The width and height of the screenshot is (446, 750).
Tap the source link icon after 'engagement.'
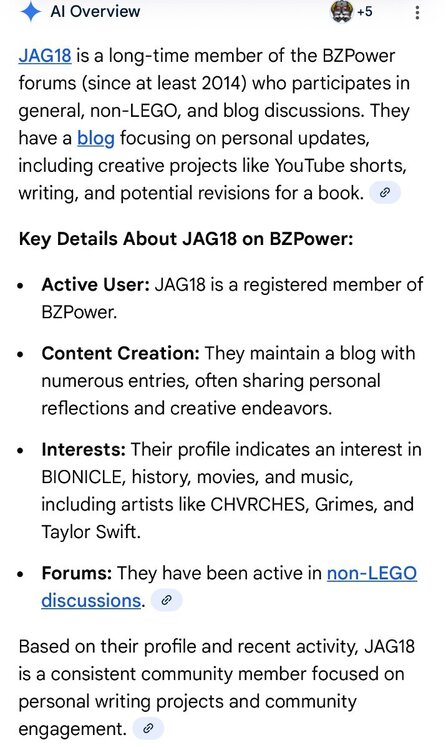pos(148,728)
